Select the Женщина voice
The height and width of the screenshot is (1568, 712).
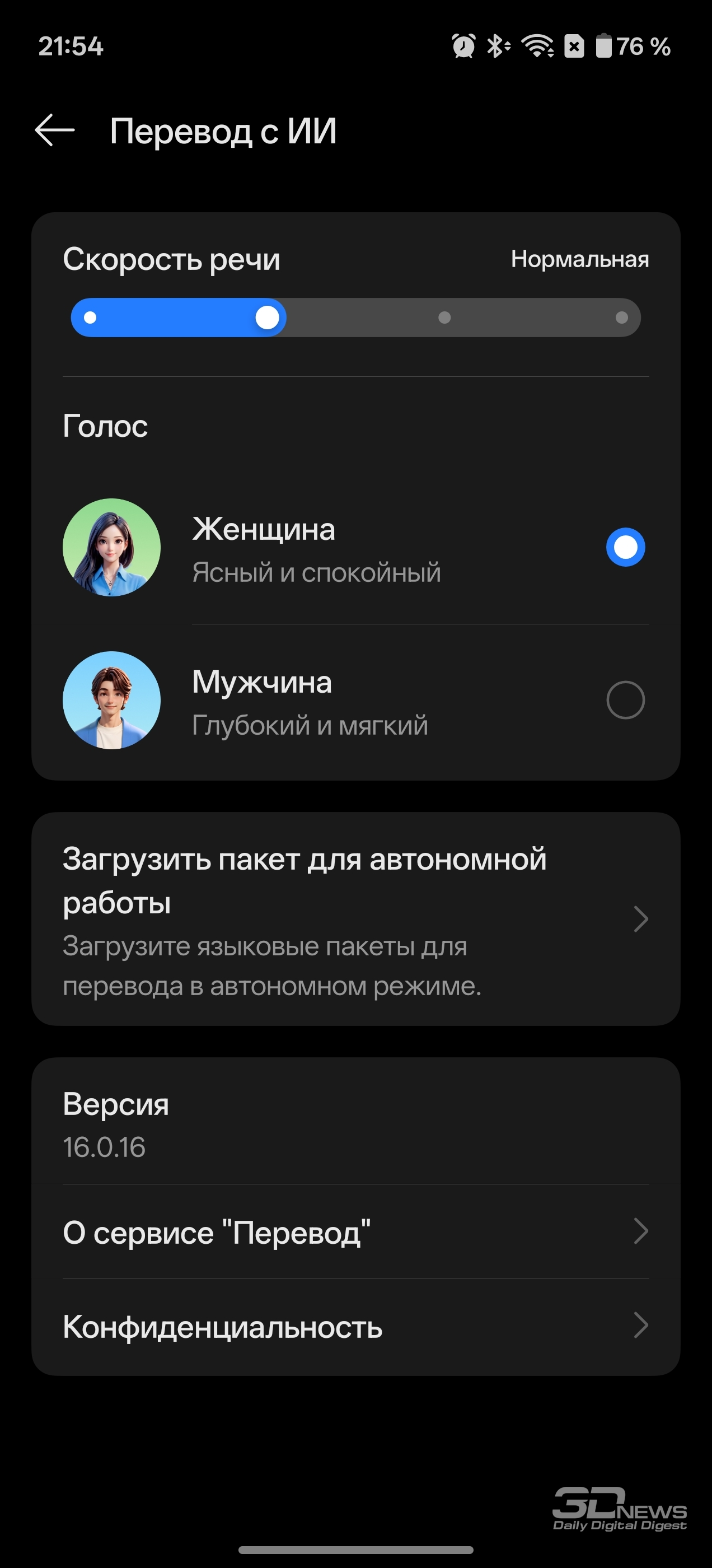click(x=625, y=547)
